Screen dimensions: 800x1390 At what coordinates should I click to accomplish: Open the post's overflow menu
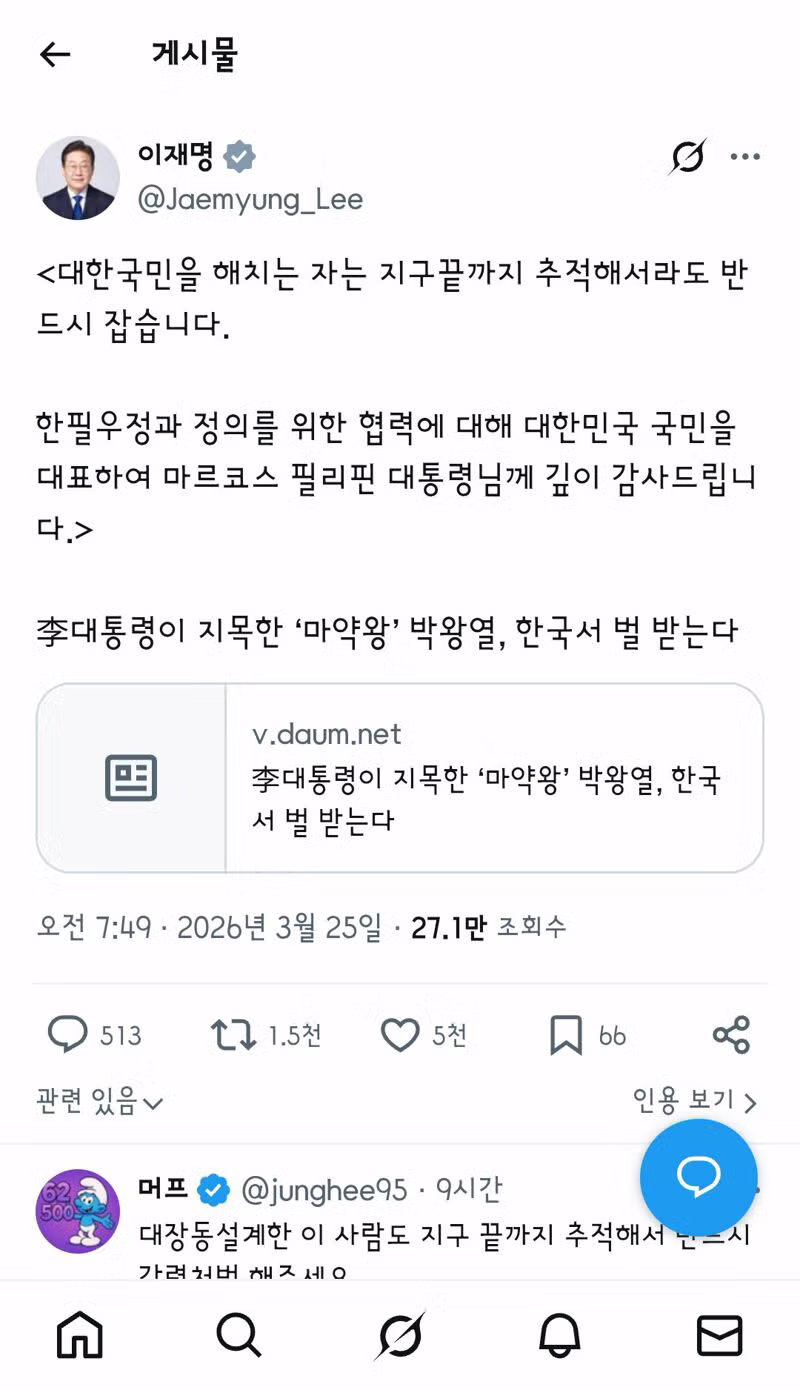(745, 157)
